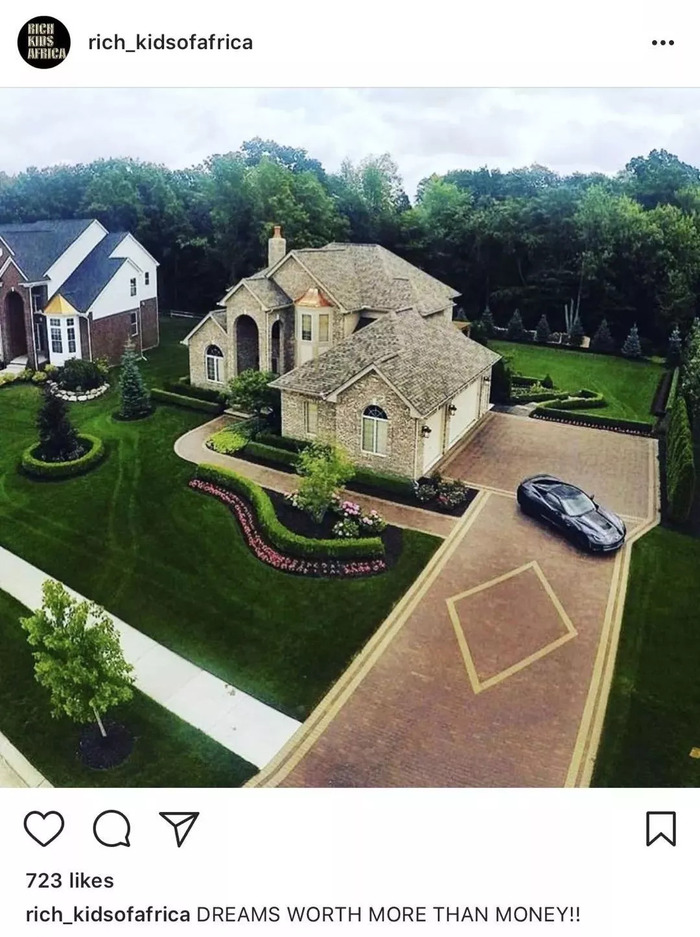View who liked via 723 likes
This screenshot has height=937, width=700.
pyautogui.click(x=70, y=881)
